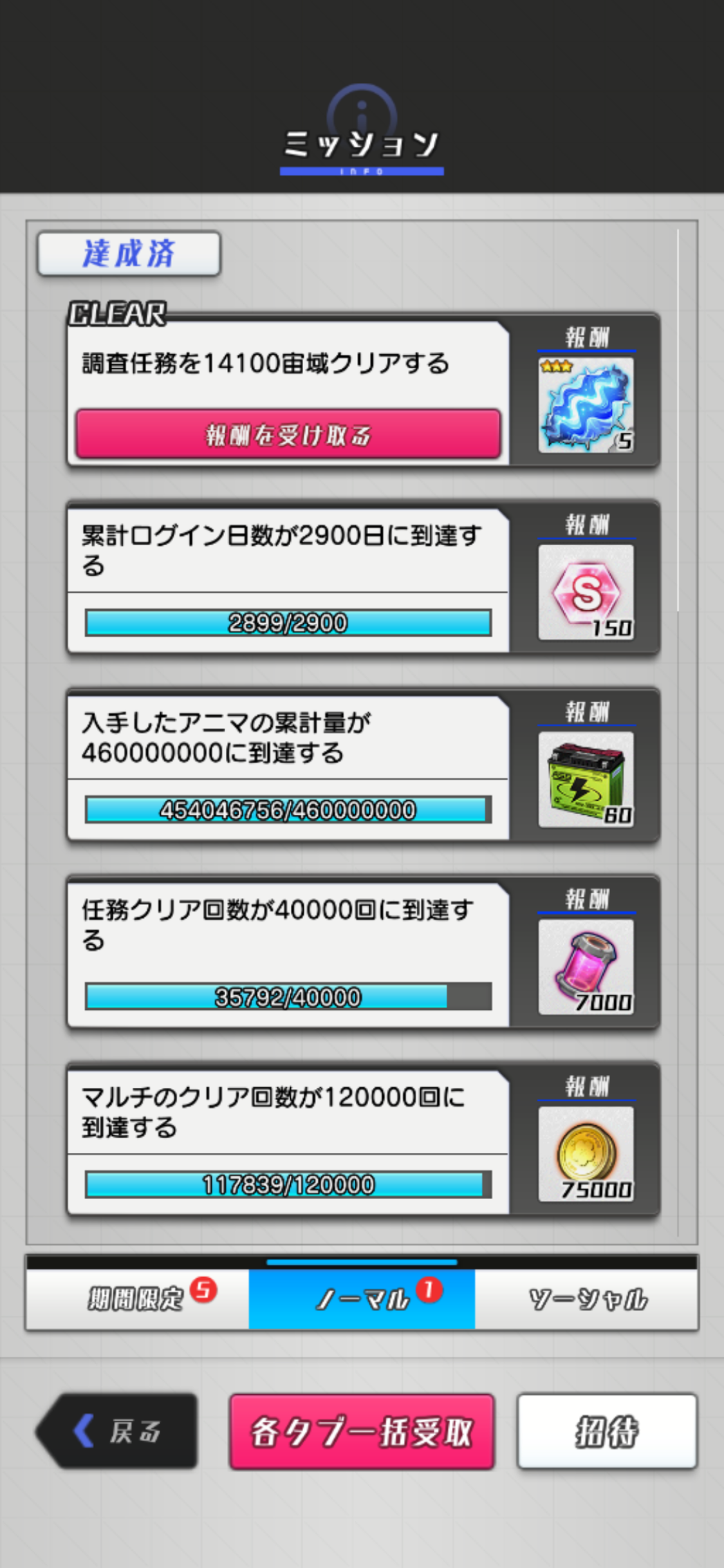Go back with the 戻る button
Screen dimensions: 724x1568
[117, 1431]
